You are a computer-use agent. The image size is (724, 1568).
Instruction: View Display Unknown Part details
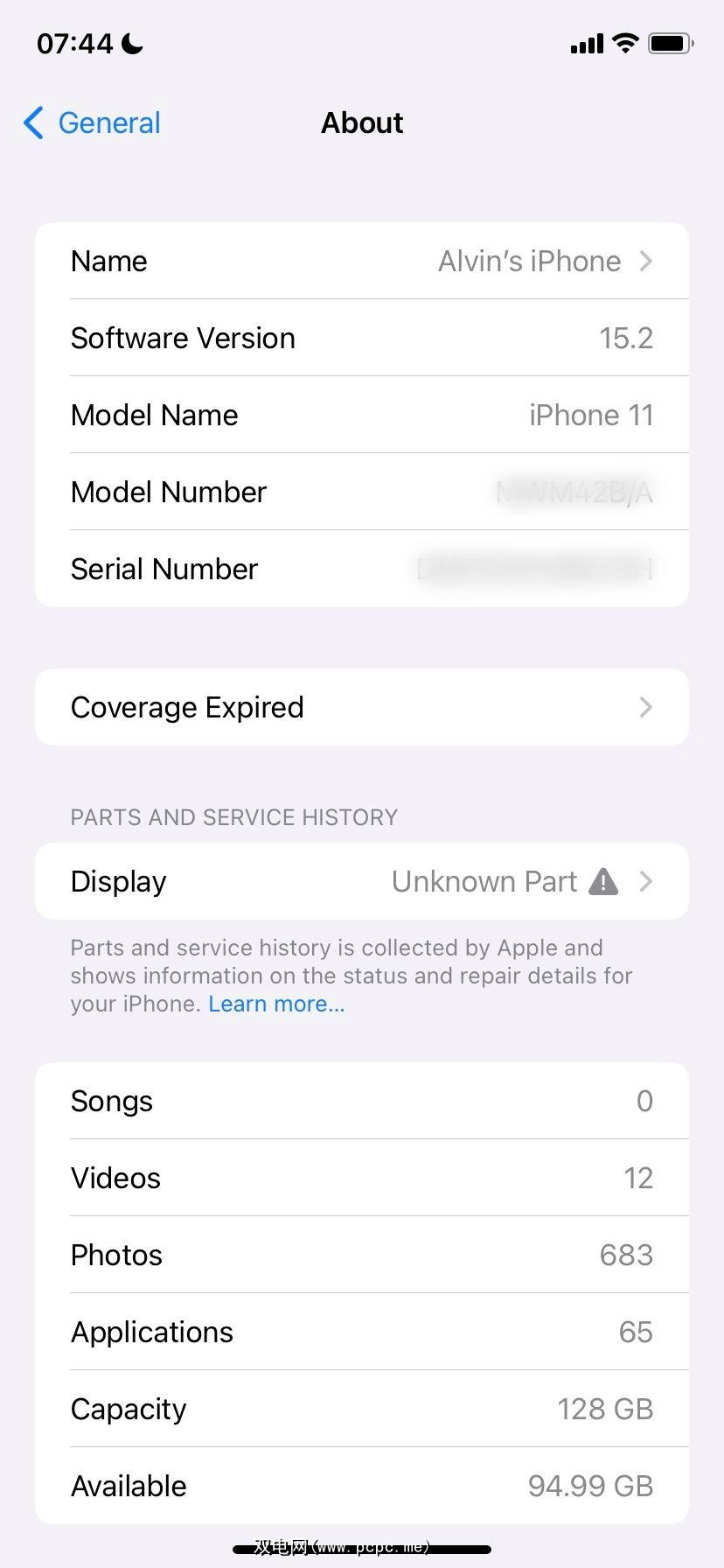(x=362, y=881)
